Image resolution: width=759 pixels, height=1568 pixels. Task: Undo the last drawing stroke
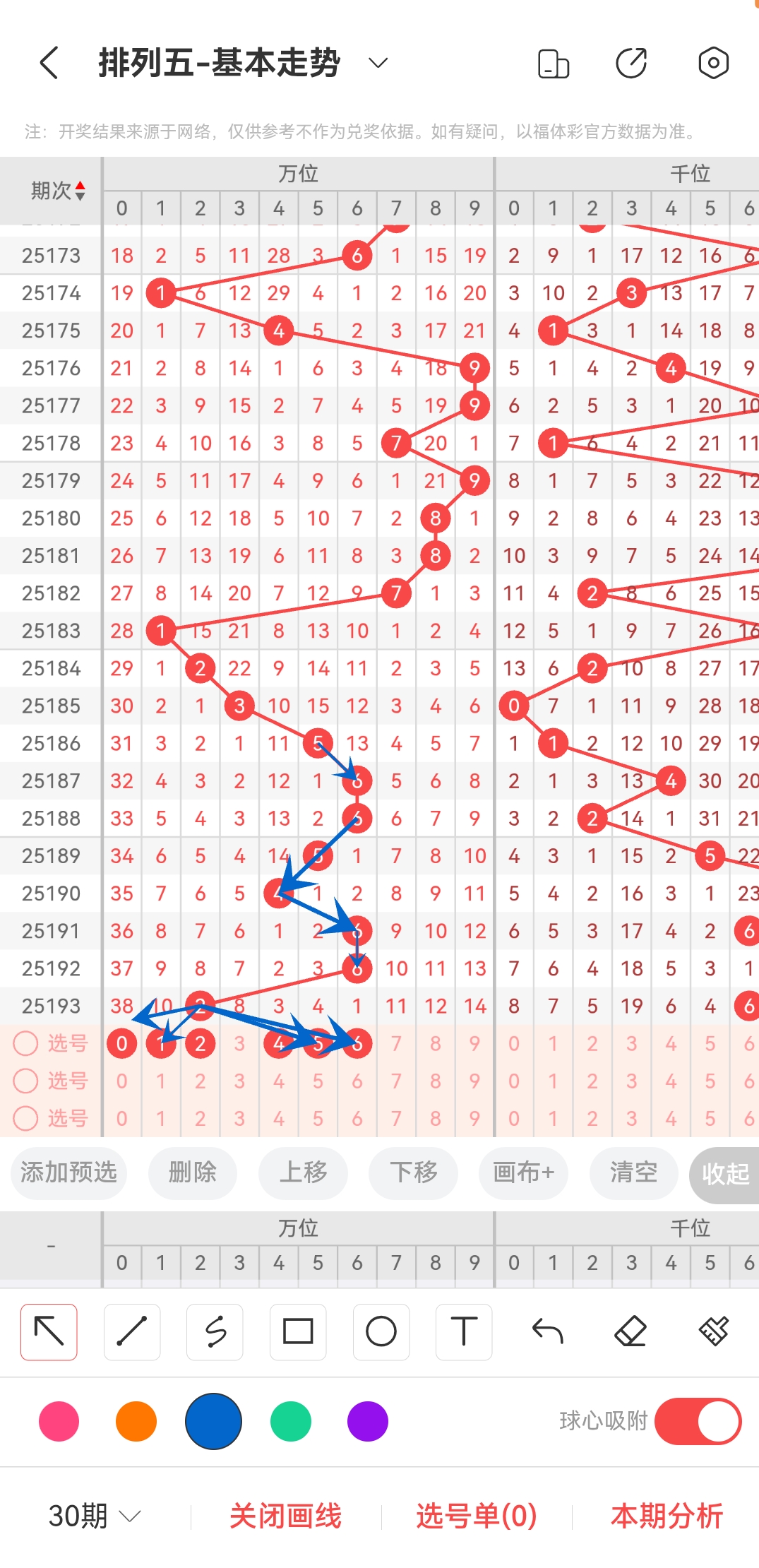tap(547, 1332)
